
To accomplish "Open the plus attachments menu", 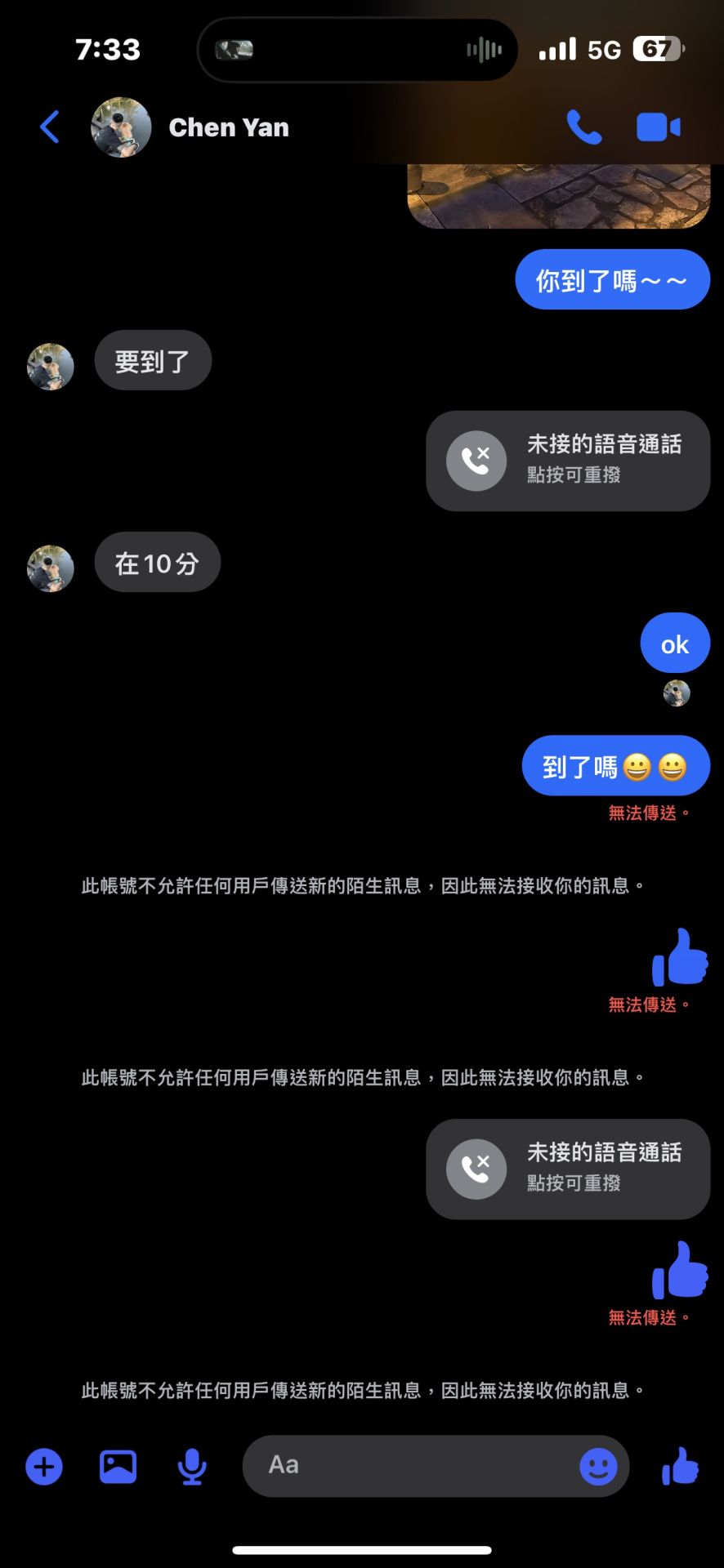I will [44, 1467].
